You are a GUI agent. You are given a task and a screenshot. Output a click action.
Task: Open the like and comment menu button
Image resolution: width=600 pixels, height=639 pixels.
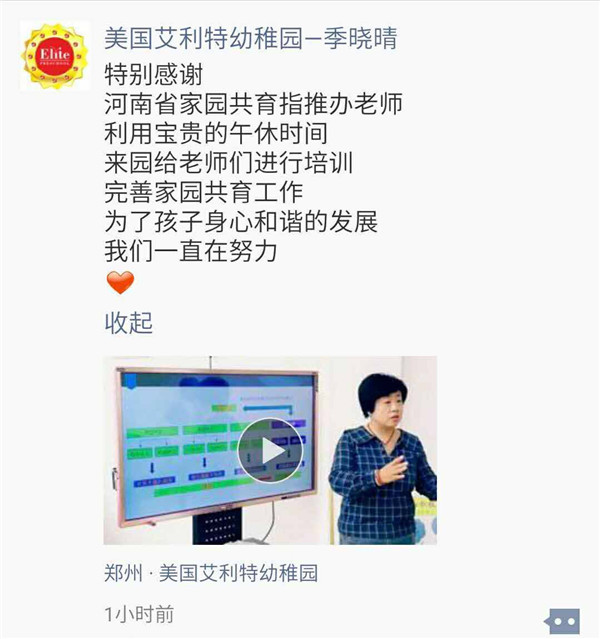point(564,620)
